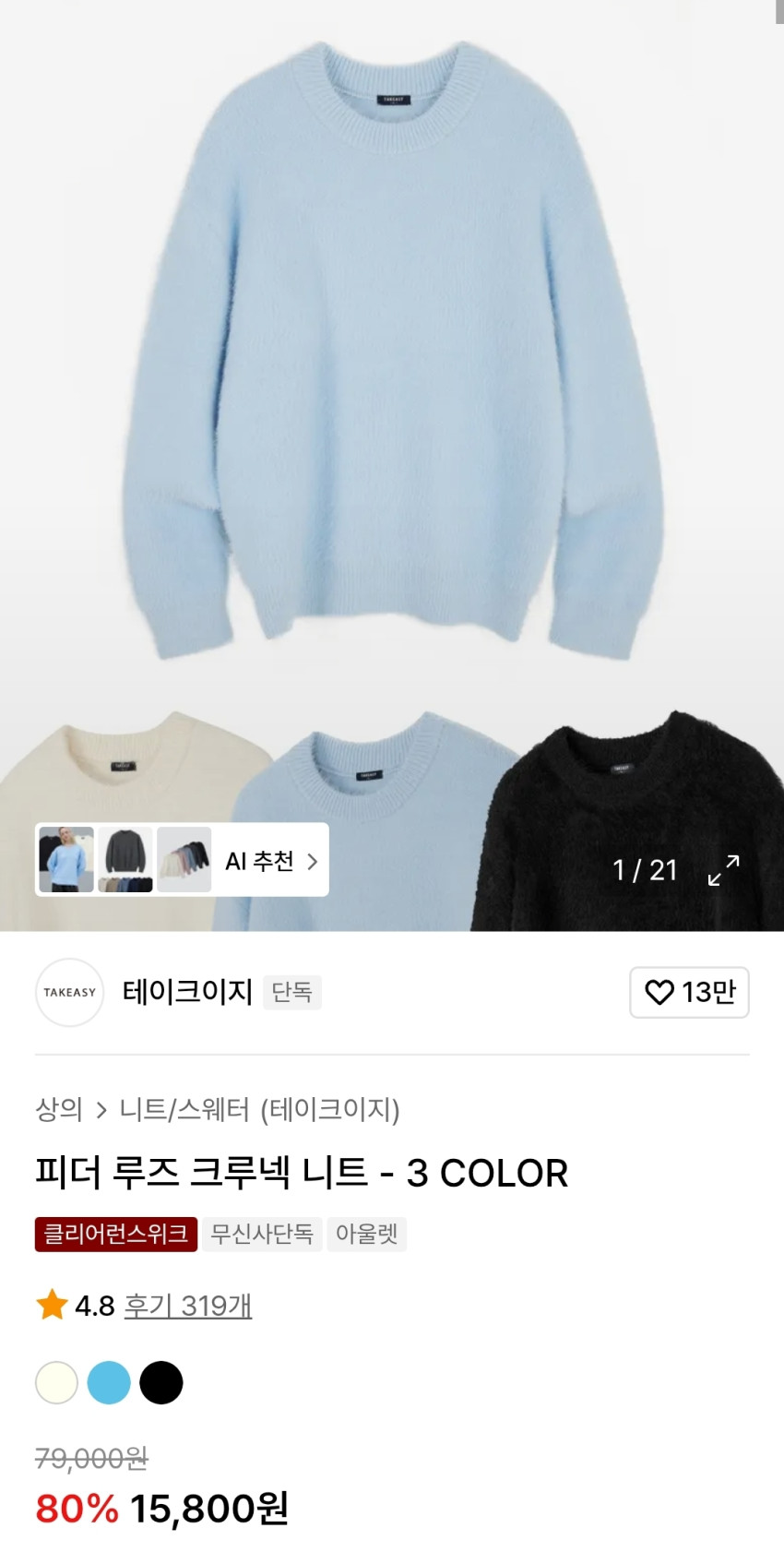
Task: Open 니트/스웨터 (테이크이지) category
Action: click(259, 1109)
